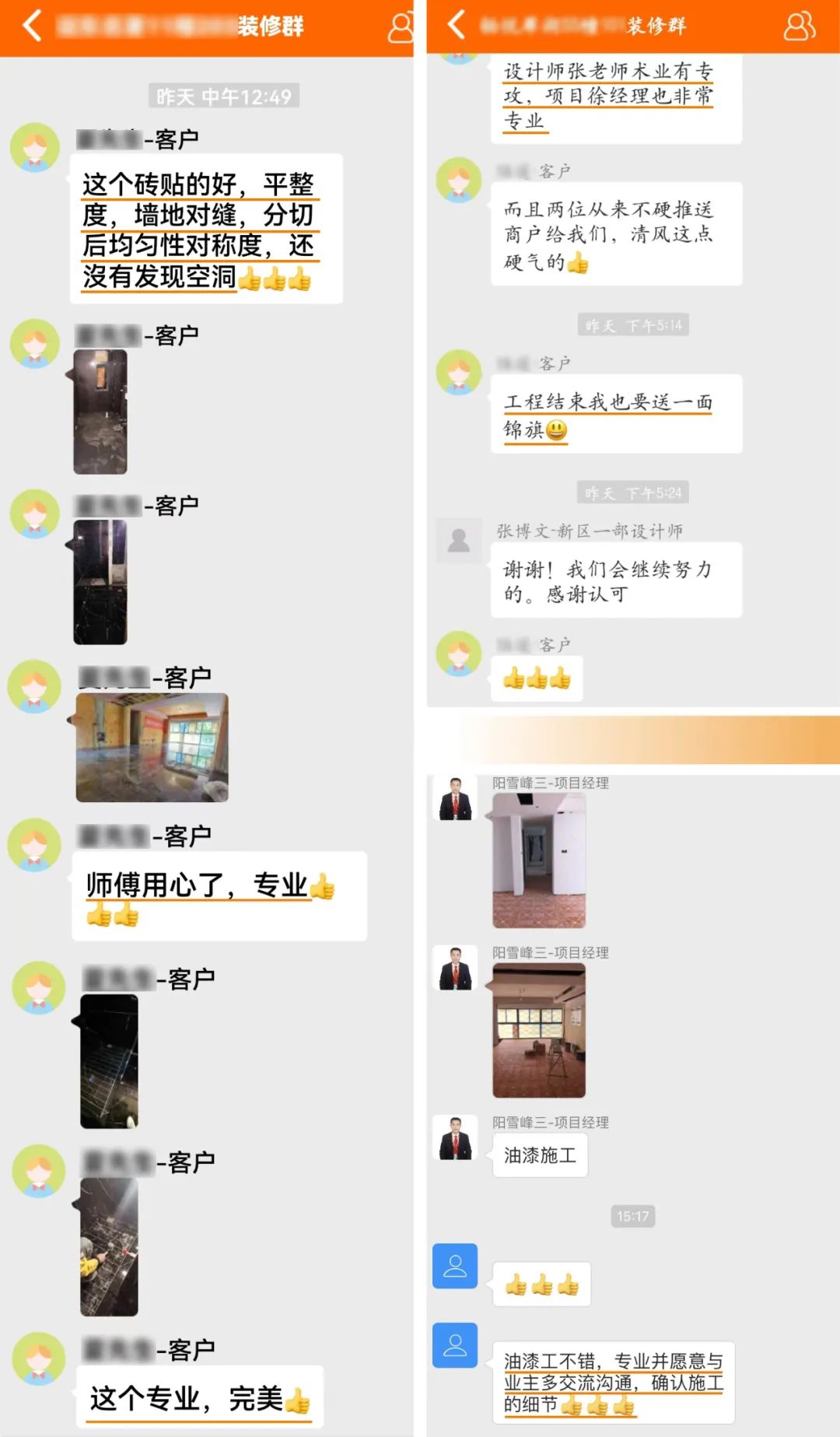Select 张博文 designer's gray avatar

pyautogui.click(x=460, y=540)
